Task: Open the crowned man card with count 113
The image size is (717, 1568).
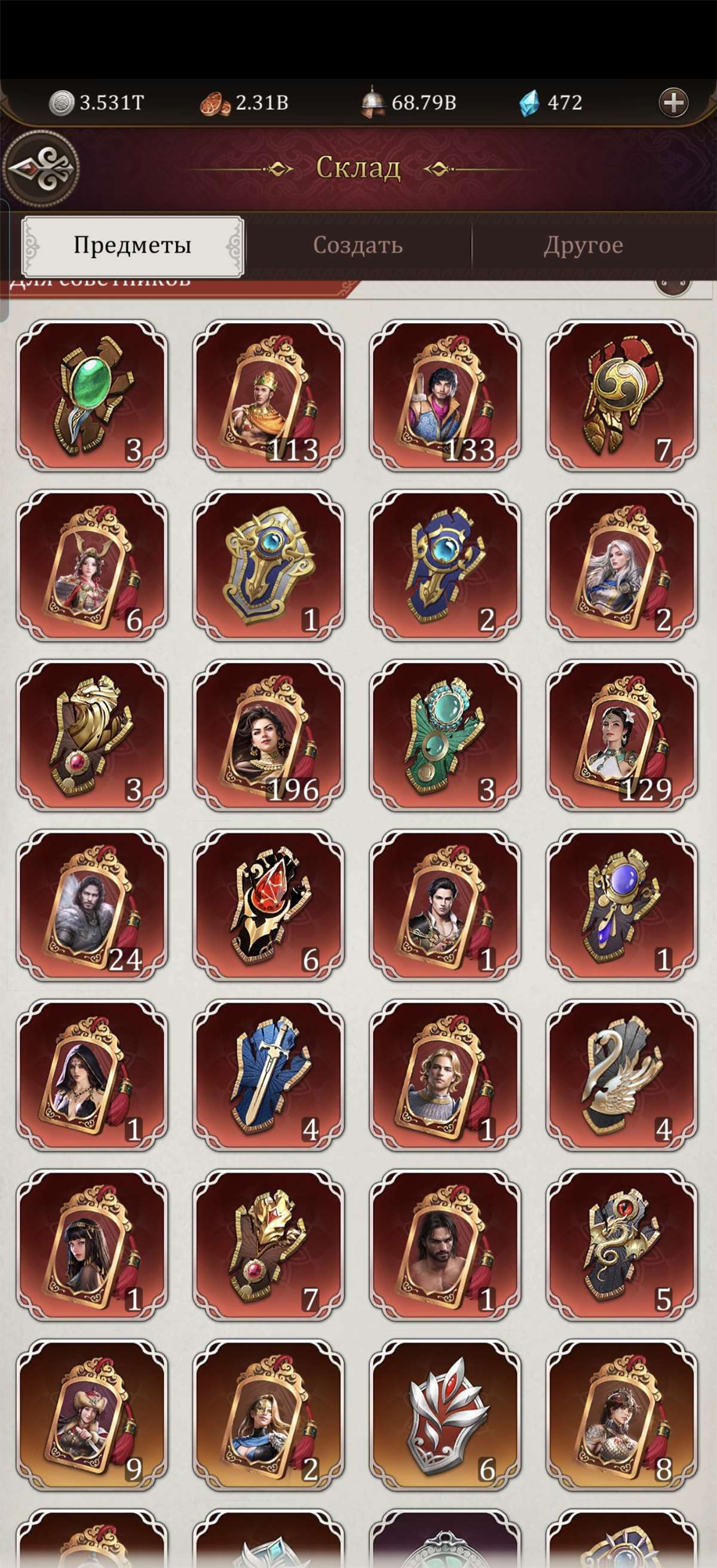Action: pyautogui.click(x=268, y=395)
